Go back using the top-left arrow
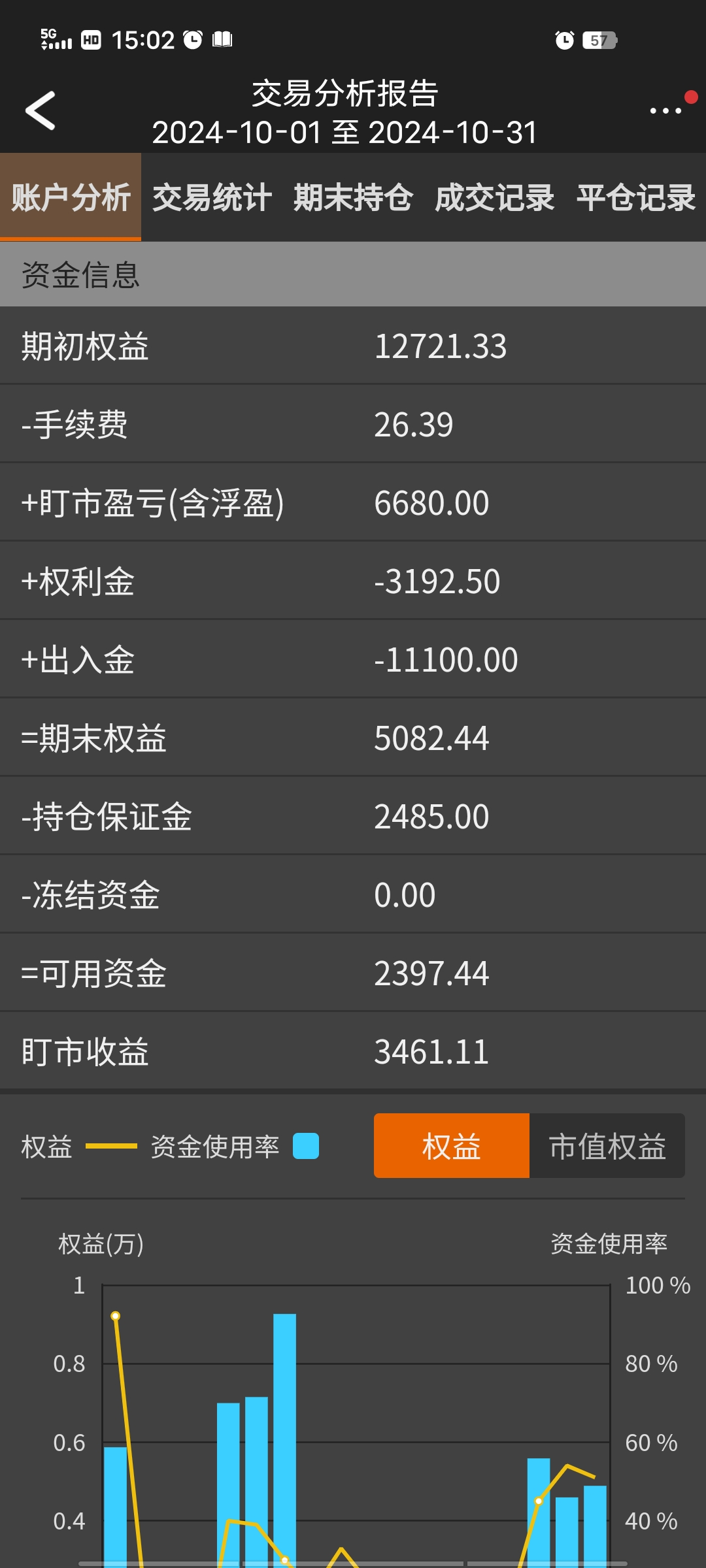 [x=41, y=111]
